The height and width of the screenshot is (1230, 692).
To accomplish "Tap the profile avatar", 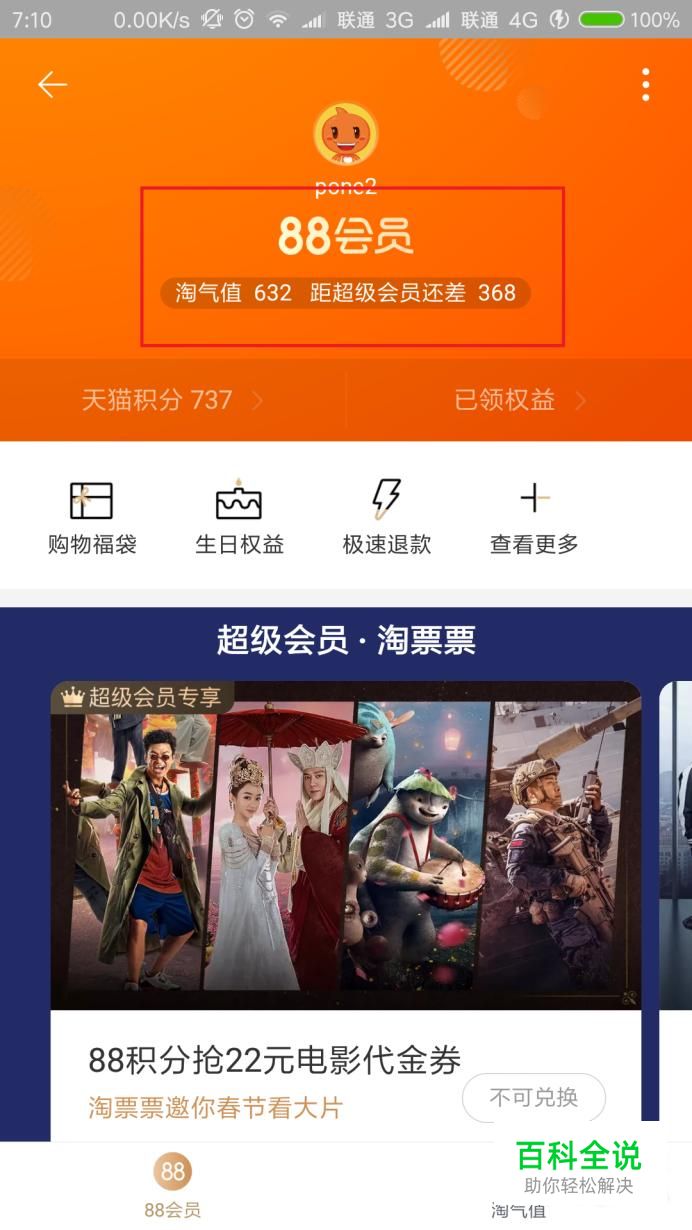I will click(346, 134).
